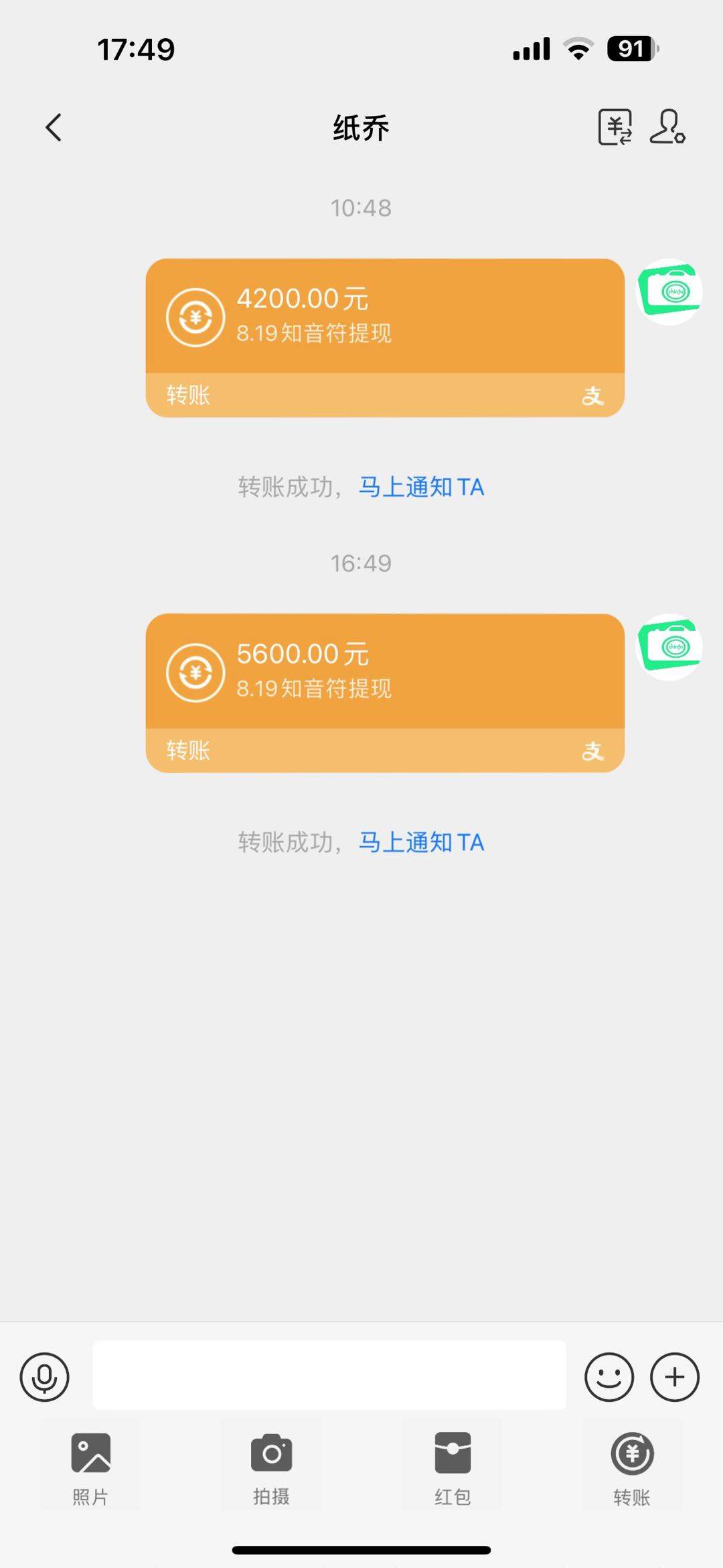723x1568 pixels.
Task: Tap the avatar beside the 4200.00元 transfer
Action: click(669, 292)
